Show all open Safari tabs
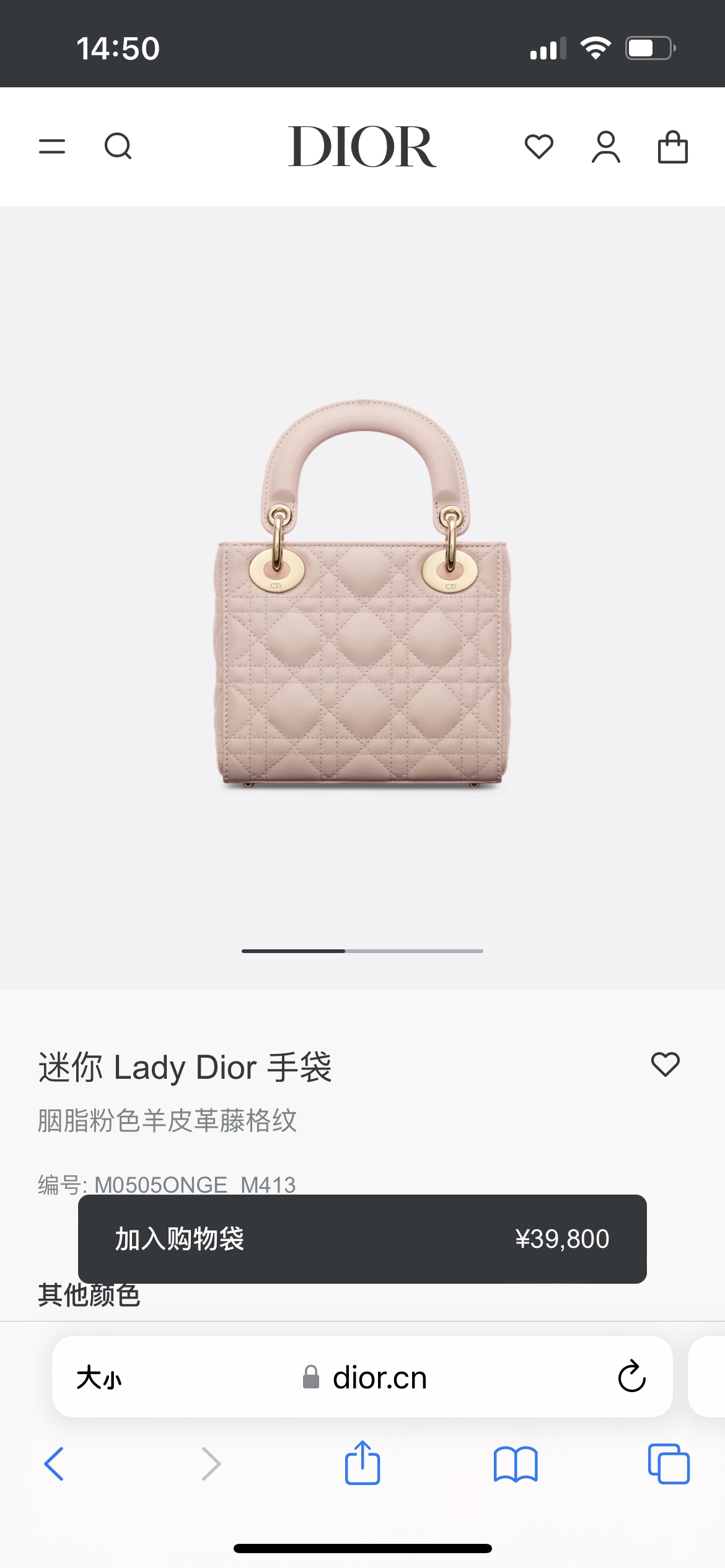Image resolution: width=725 pixels, height=1568 pixels. tap(669, 1464)
